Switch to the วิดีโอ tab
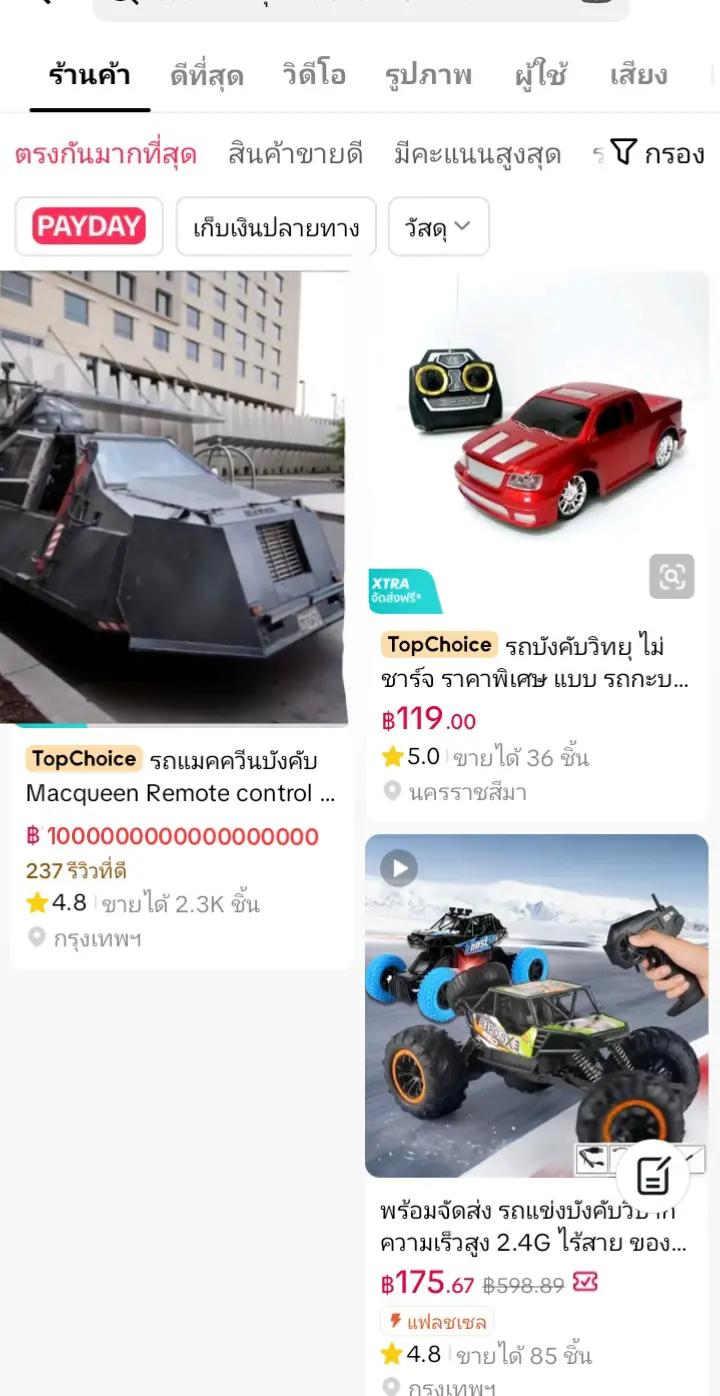720x1396 pixels. point(314,75)
